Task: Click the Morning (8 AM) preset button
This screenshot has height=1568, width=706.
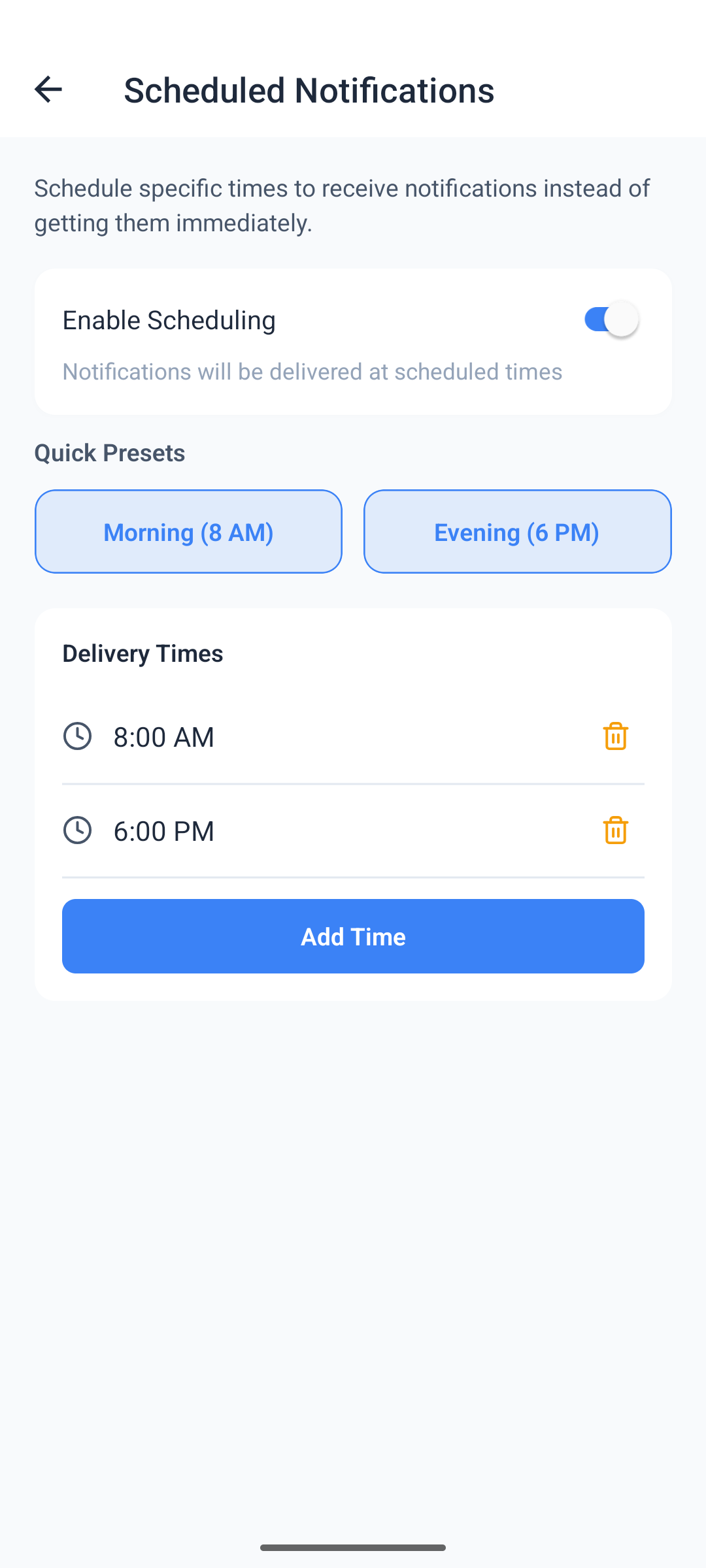Action: click(x=188, y=531)
